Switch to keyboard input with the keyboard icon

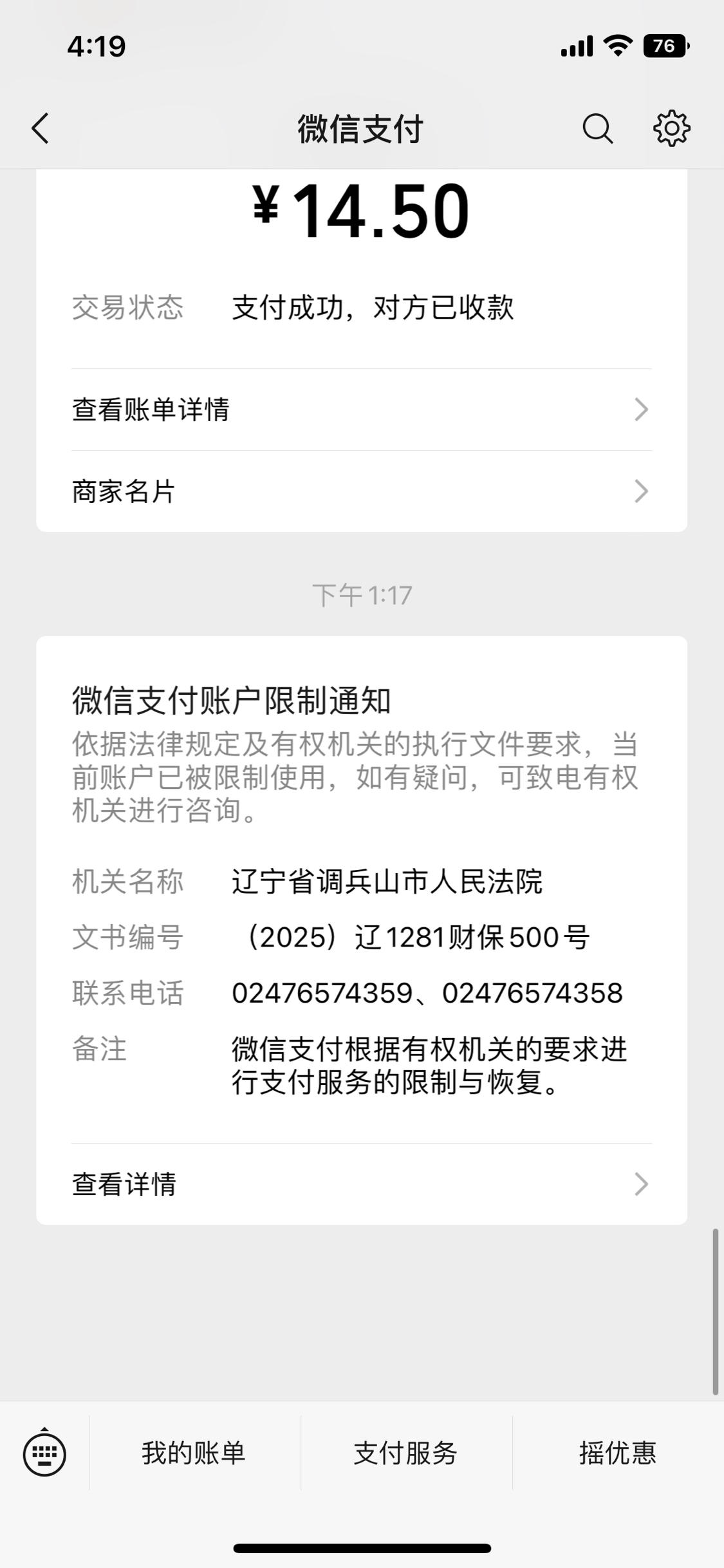pos(44,1453)
